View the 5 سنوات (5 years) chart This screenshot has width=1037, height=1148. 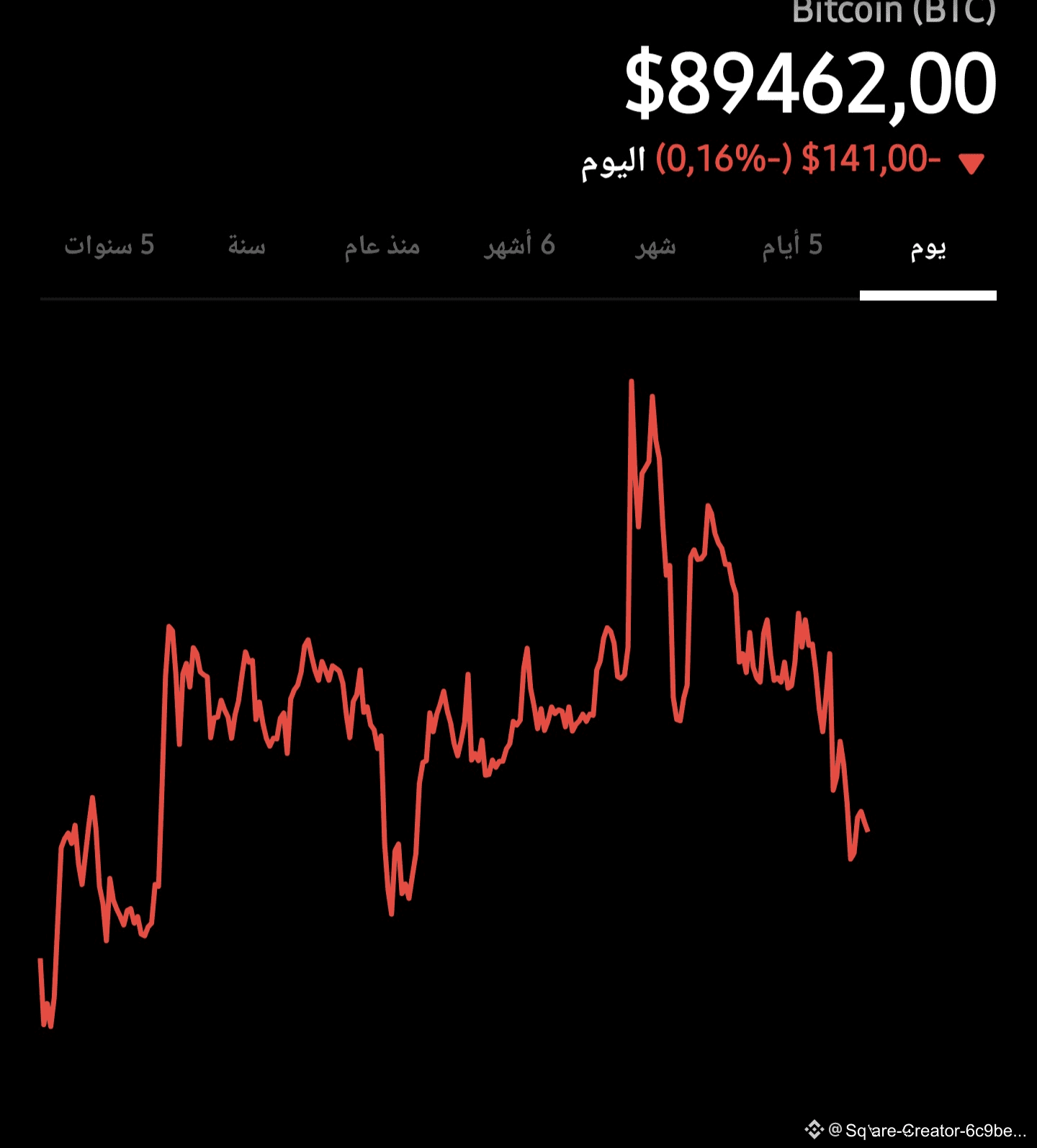tap(109, 246)
